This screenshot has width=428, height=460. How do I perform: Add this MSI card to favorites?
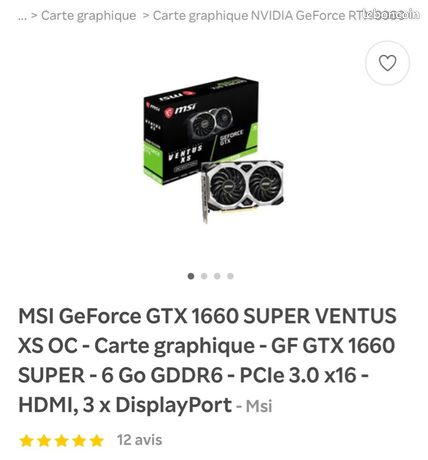387,63
